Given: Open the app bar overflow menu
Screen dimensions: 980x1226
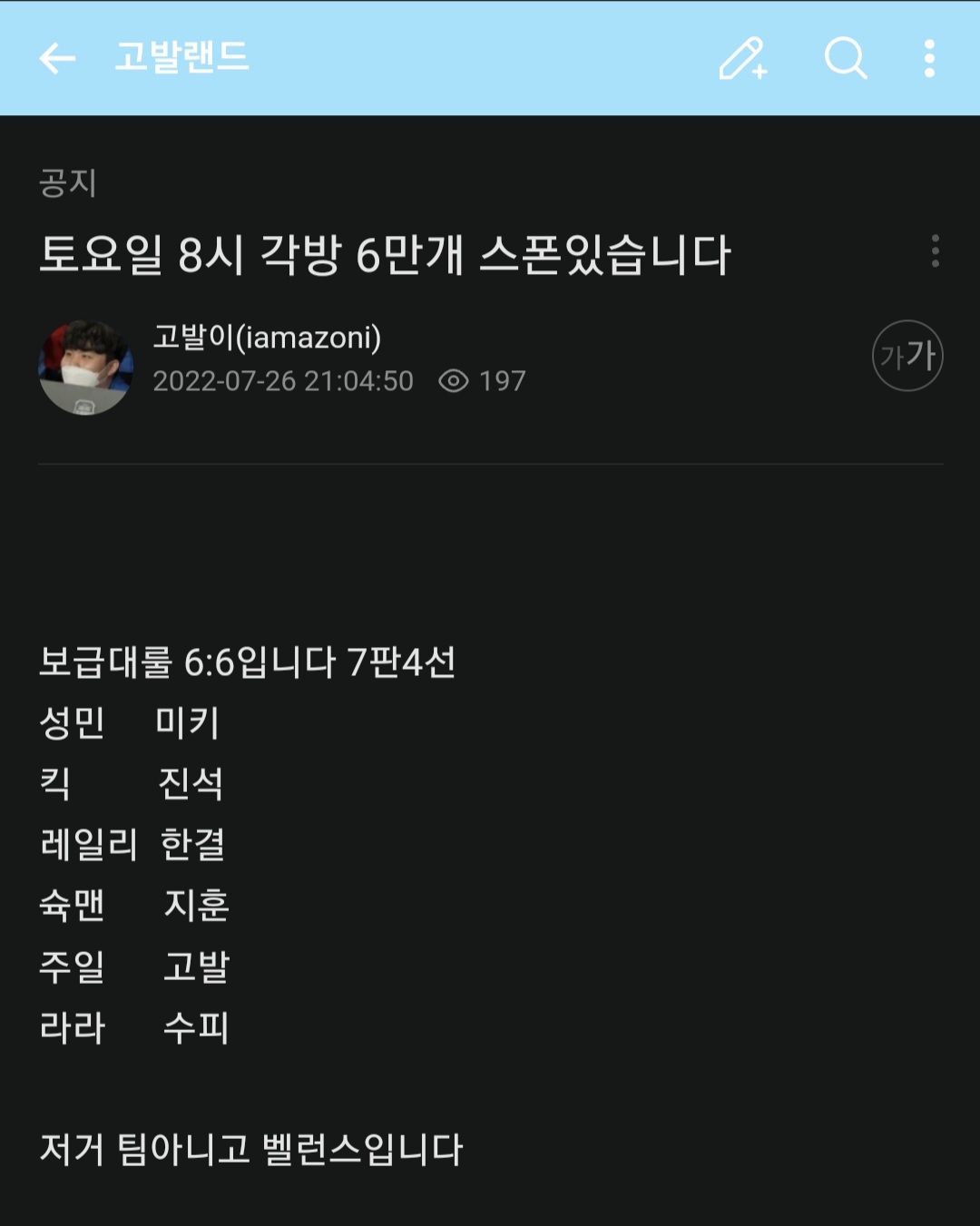Looking at the screenshot, I should pos(929,58).
